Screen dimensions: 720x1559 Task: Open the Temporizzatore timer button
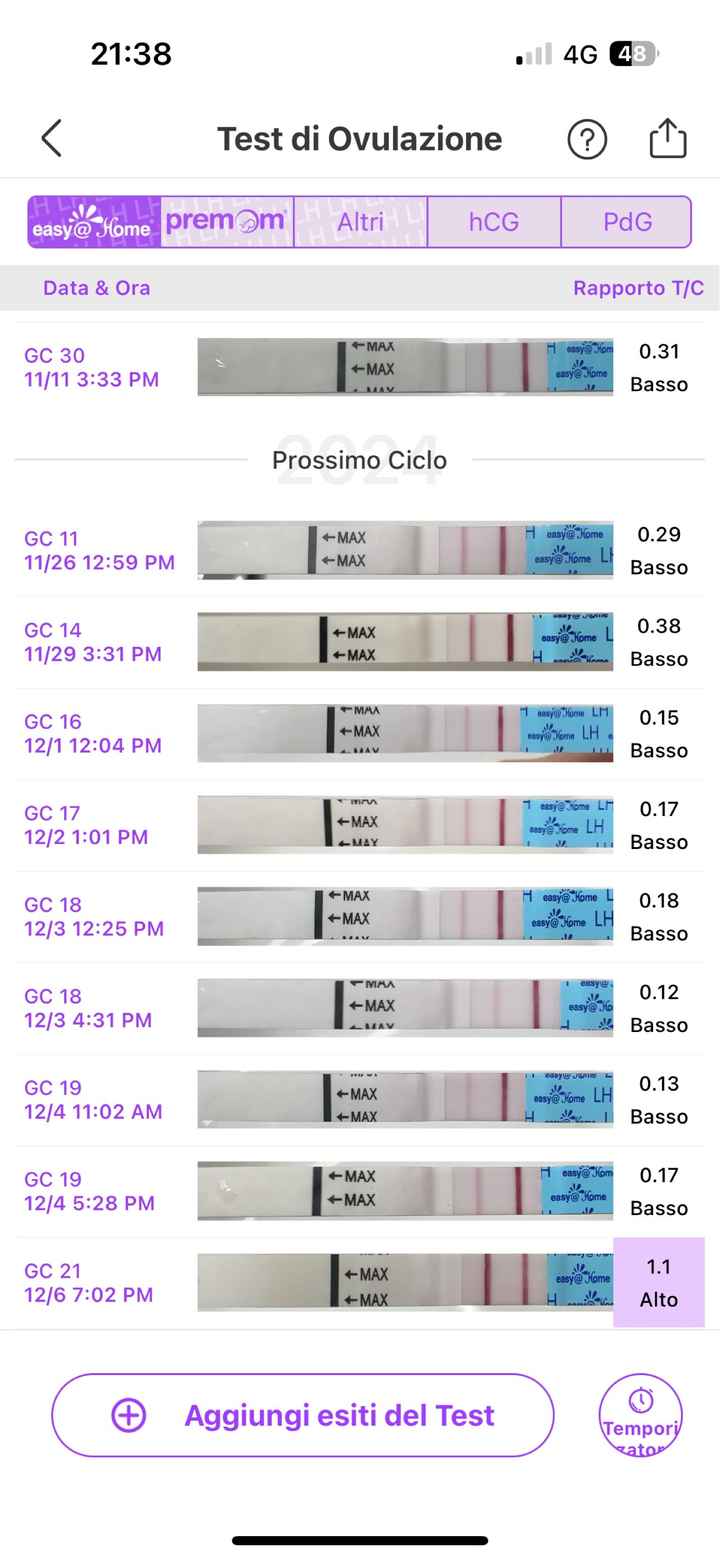[x=640, y=1415]
